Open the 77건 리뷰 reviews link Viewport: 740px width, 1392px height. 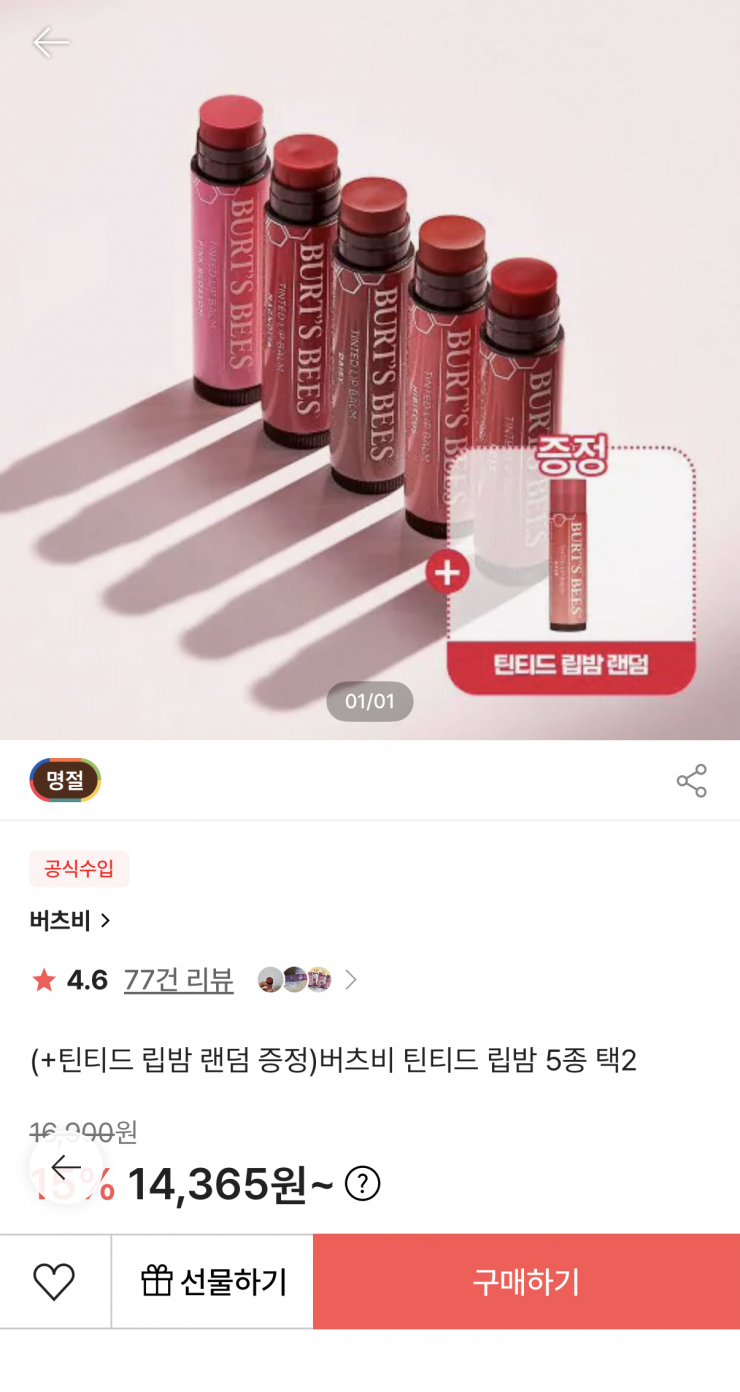click(x=178, y=980)
